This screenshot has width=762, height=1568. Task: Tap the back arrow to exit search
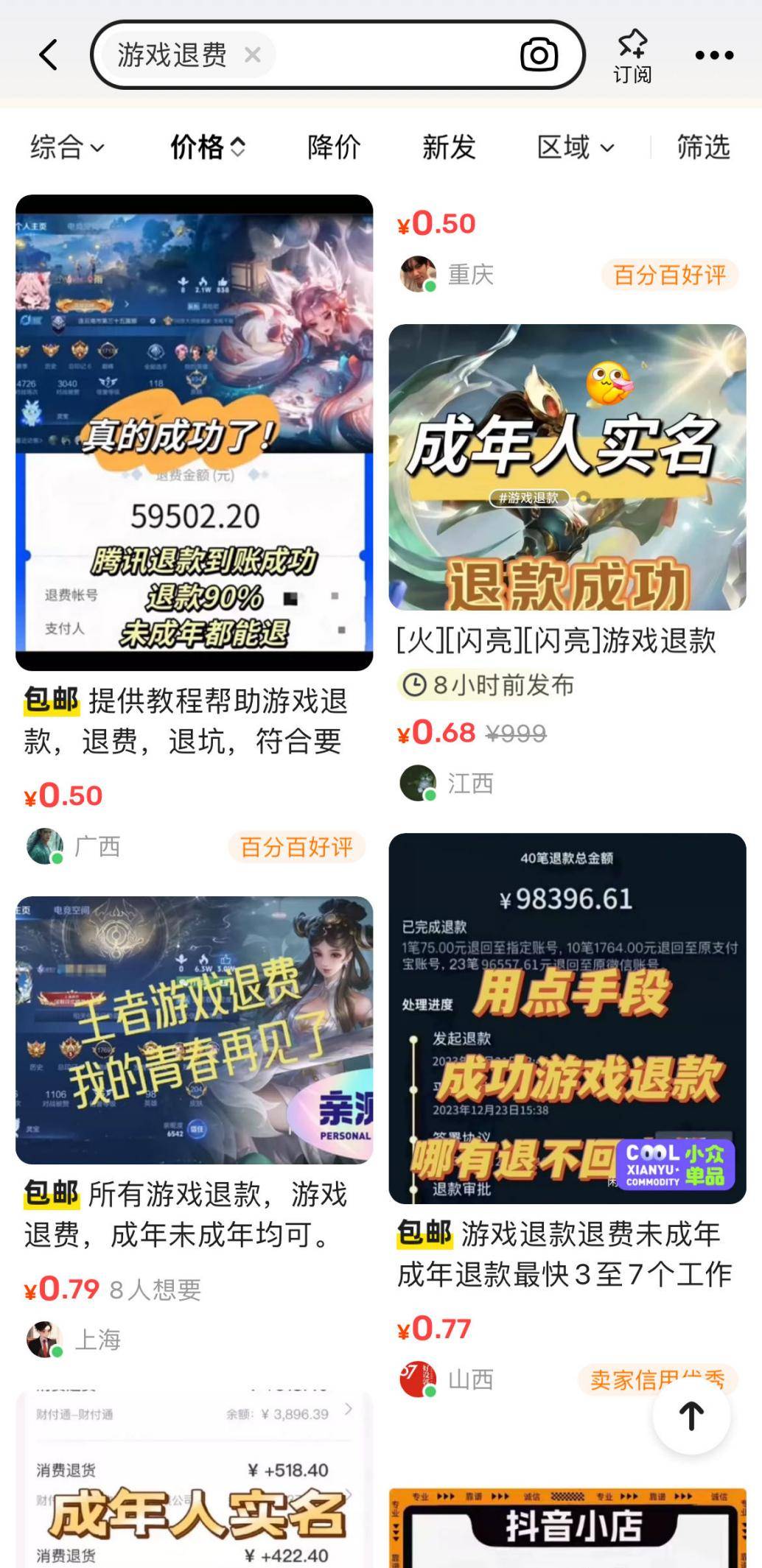(x=47, y=55)
